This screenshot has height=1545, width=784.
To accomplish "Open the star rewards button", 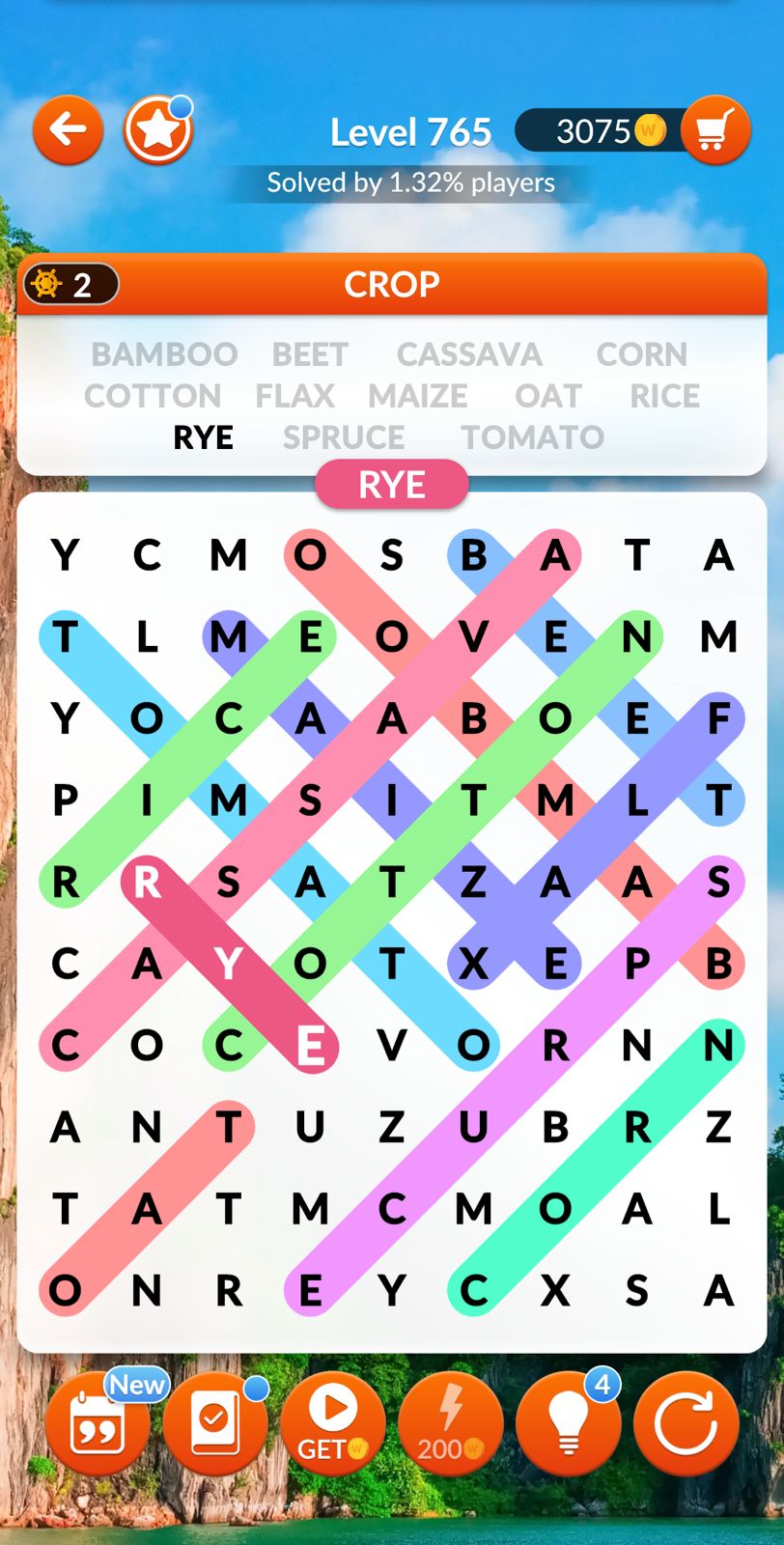I will point(157,130).
